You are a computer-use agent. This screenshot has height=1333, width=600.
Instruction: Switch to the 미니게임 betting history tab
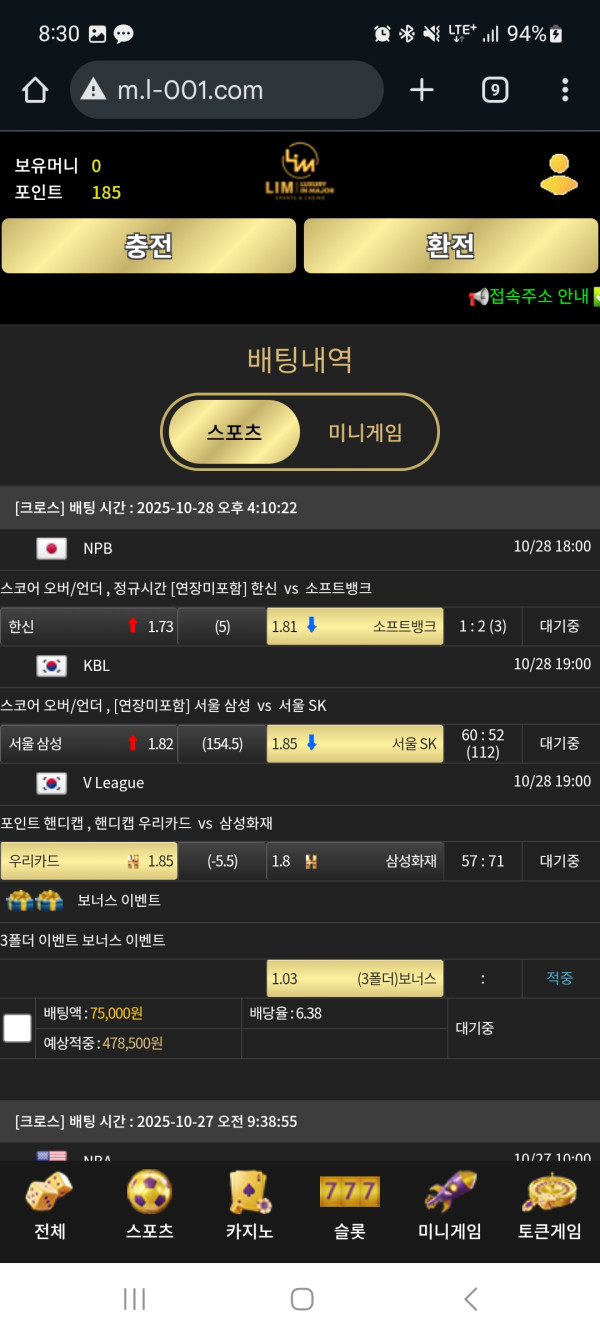point(366,432)
